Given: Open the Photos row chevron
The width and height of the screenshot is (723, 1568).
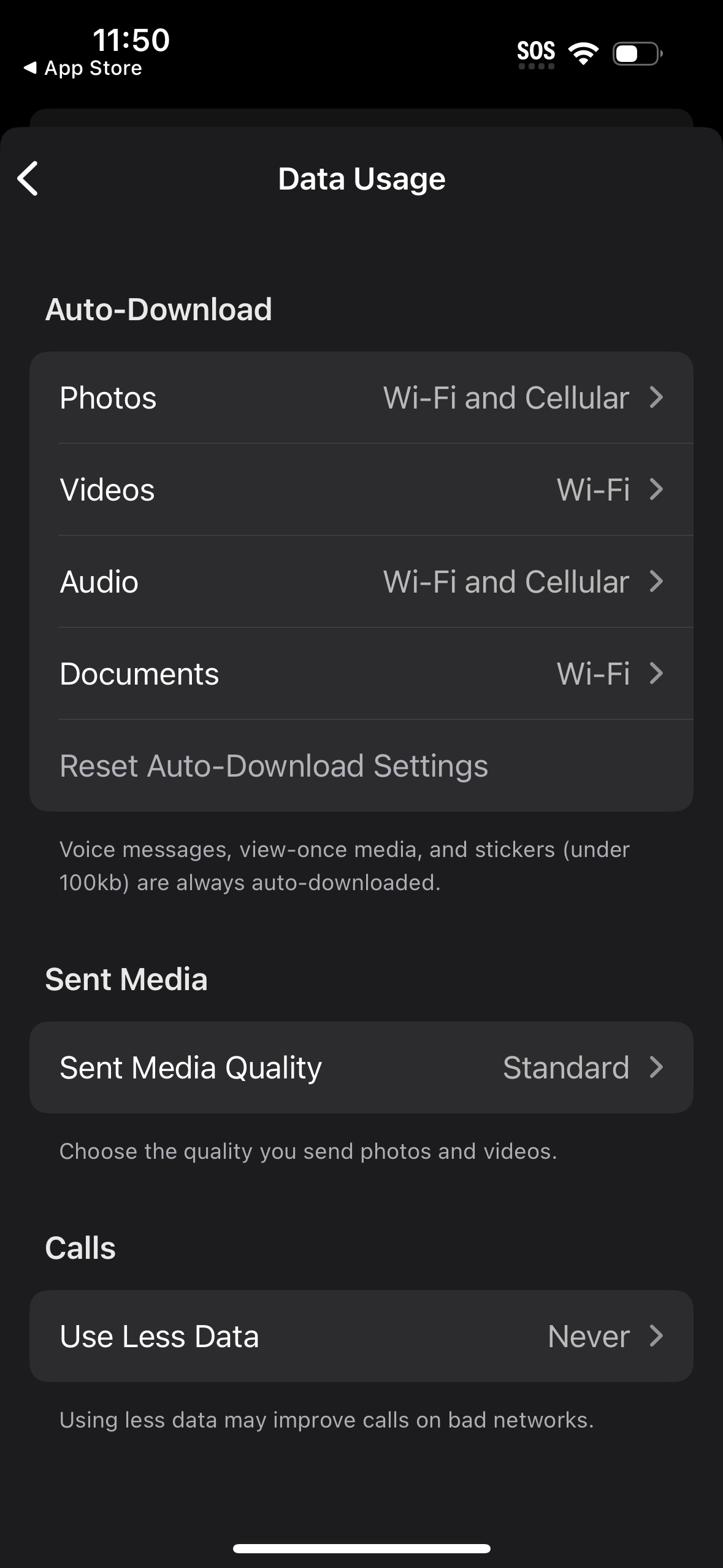Looking at the screenshot, I should pos(657,398).
